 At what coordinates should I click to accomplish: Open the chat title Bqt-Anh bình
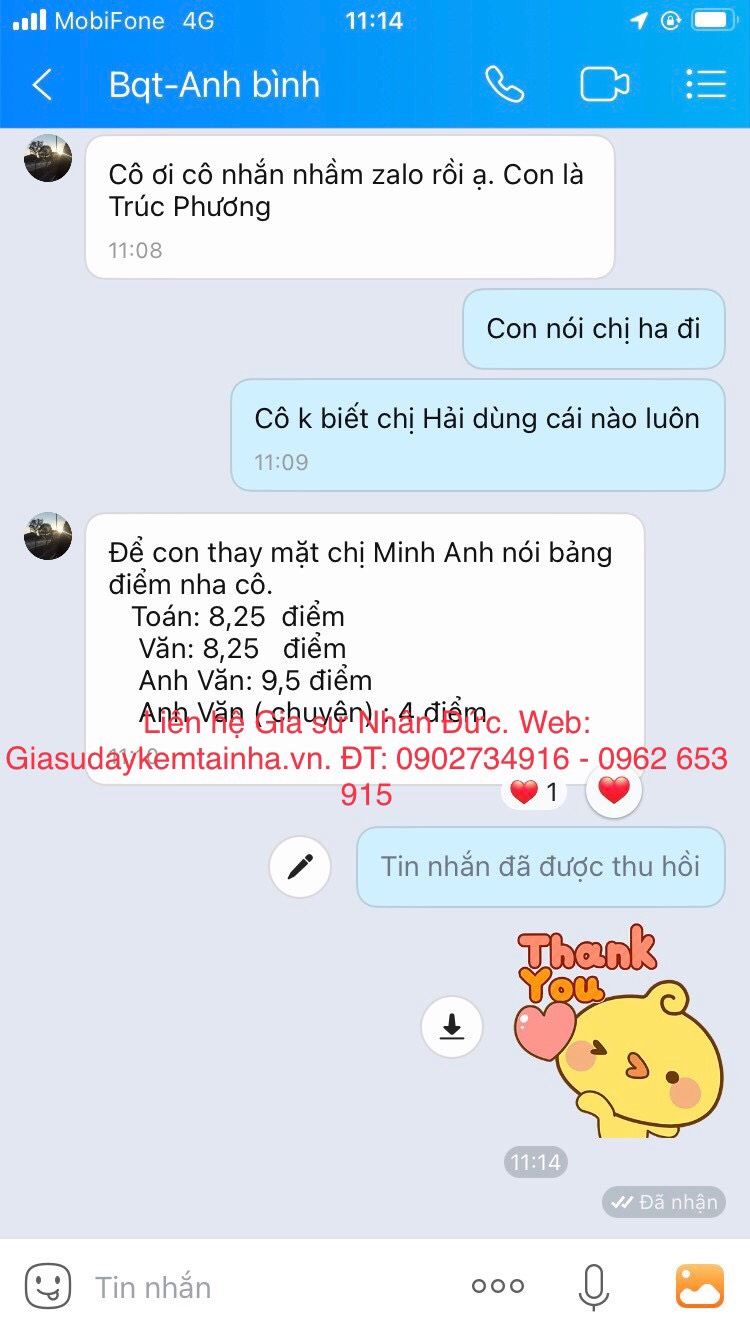[215, 85]
